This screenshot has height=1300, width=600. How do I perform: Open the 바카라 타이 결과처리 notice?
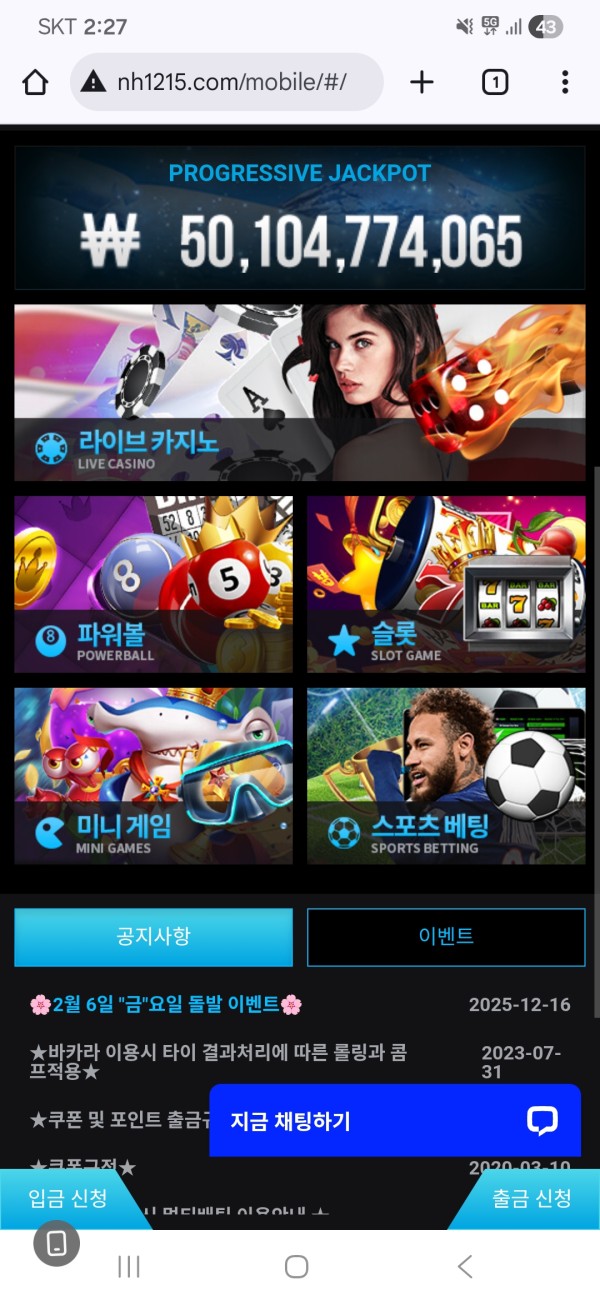point(218,1062)
